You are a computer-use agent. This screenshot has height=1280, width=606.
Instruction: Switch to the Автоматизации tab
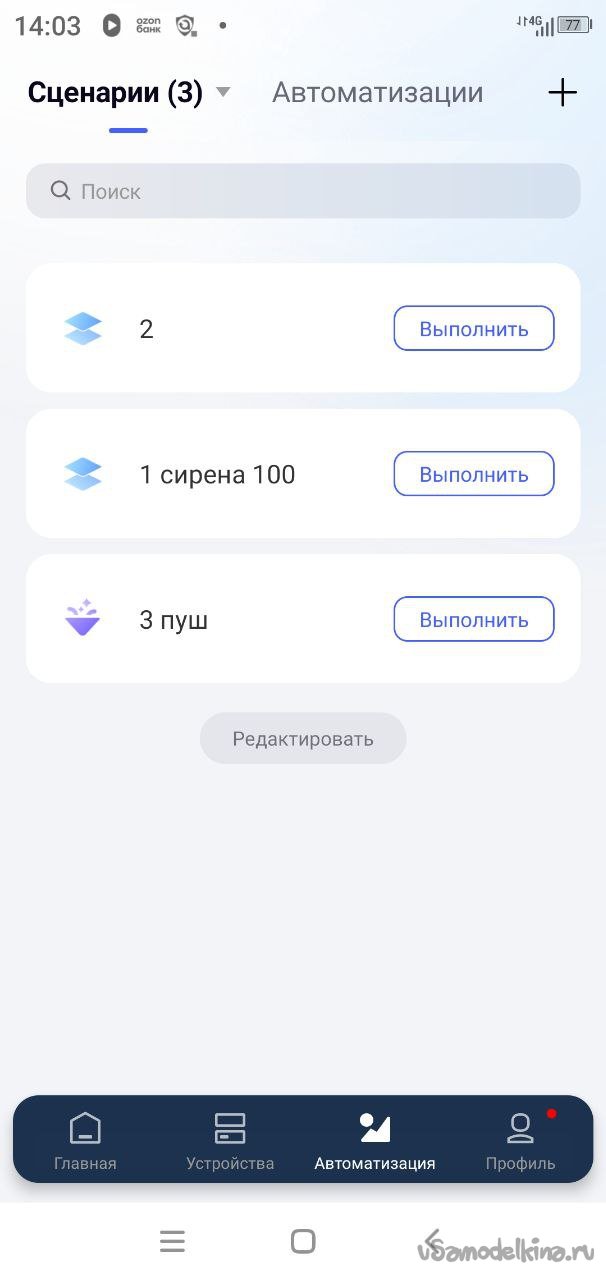pyautogui.click(x=377, y=93)
